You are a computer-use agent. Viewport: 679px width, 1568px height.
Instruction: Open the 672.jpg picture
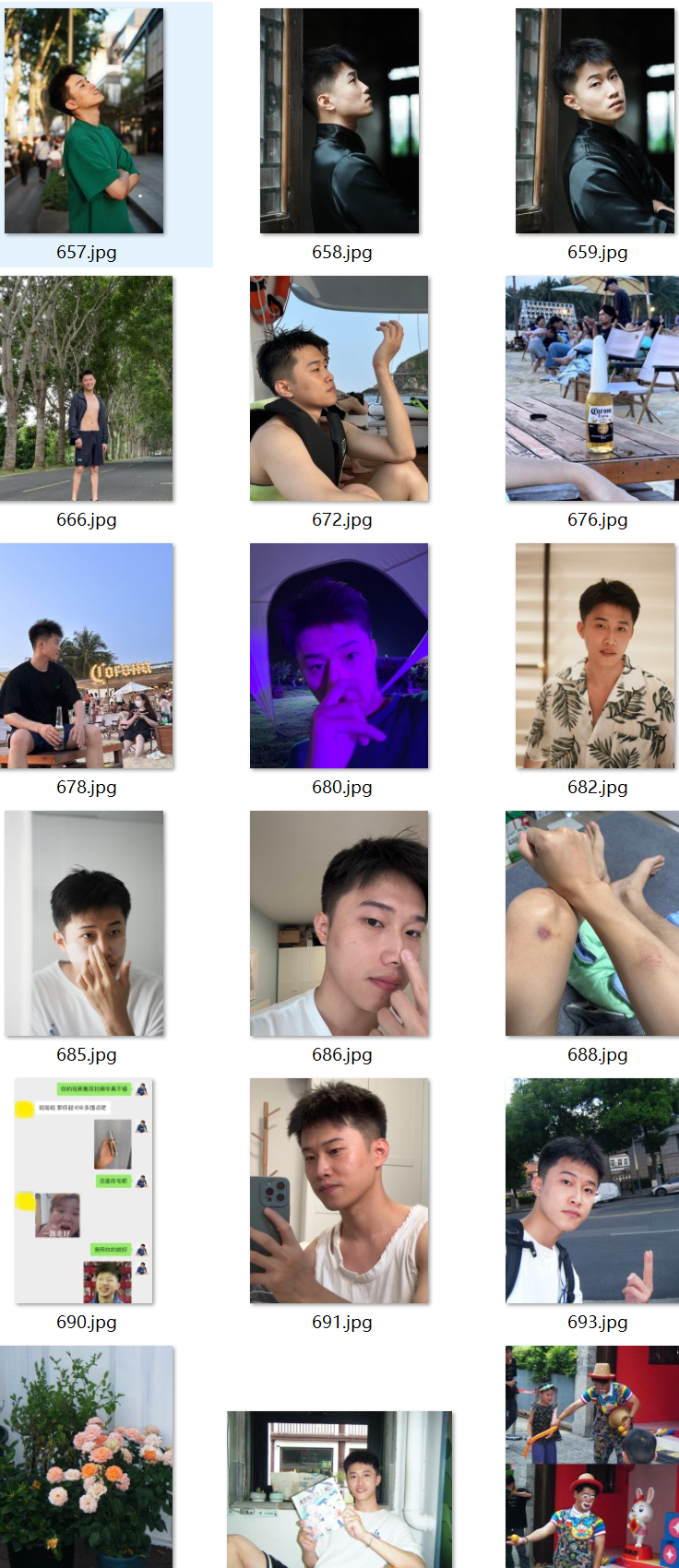[x=339, y=388]
